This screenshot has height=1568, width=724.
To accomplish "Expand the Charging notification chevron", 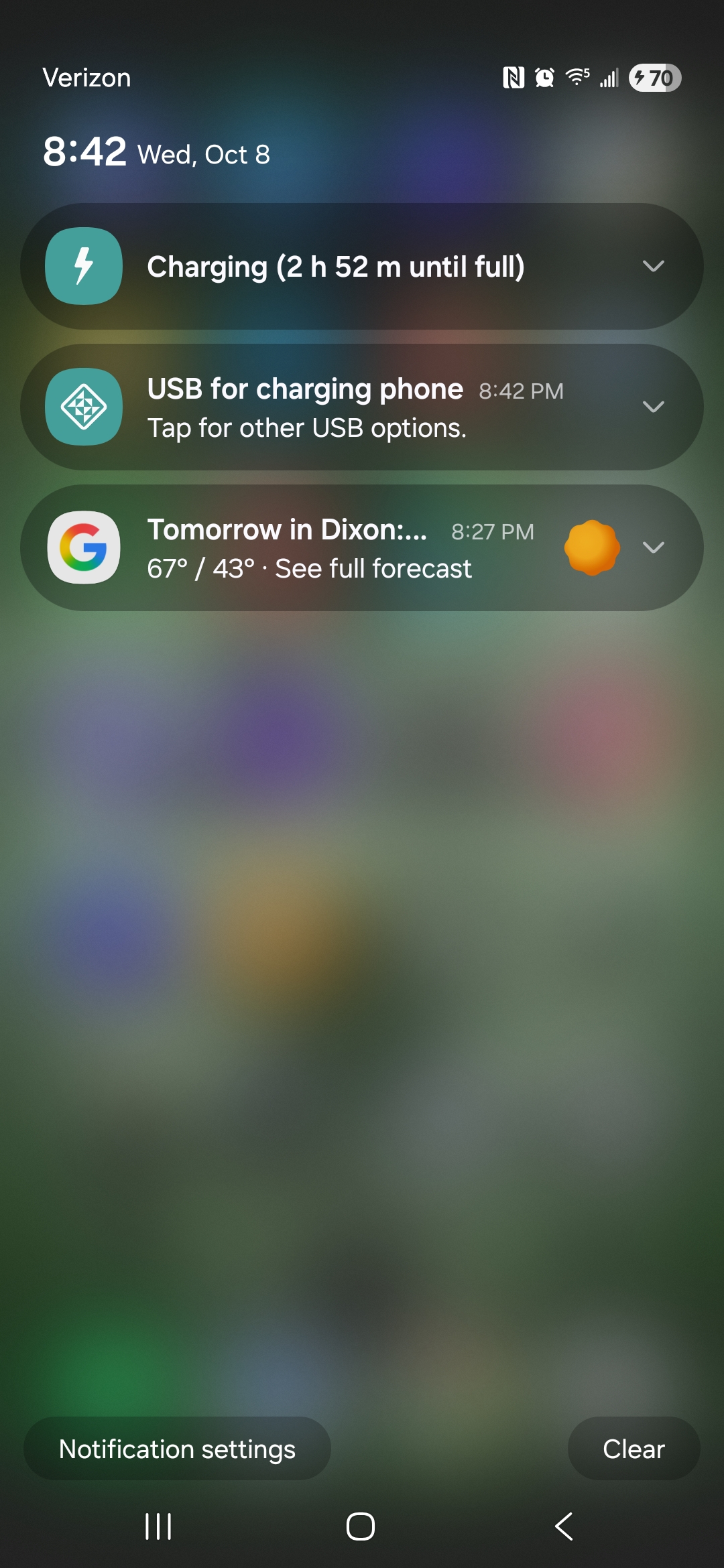I will click(x=653, y=266).
